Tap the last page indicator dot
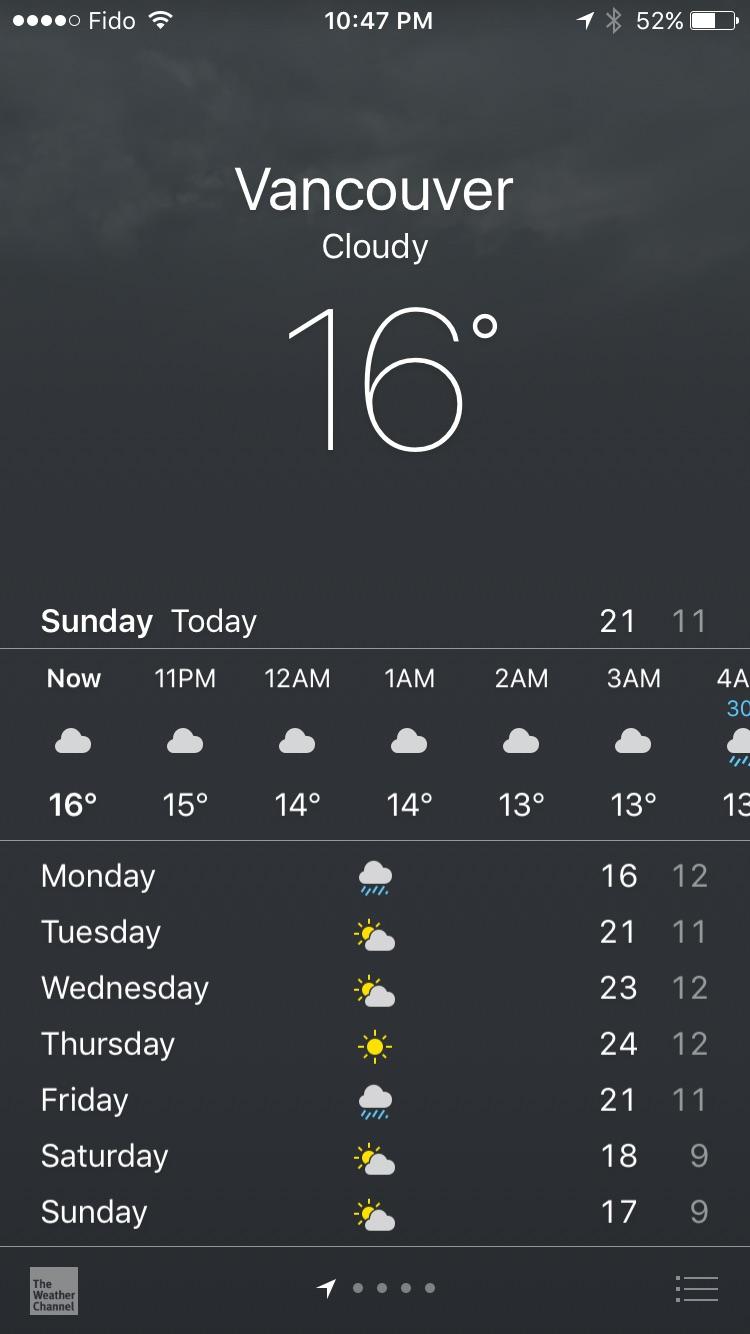The height and width of the screenshot is (1334, 750). coord(430,1289)
